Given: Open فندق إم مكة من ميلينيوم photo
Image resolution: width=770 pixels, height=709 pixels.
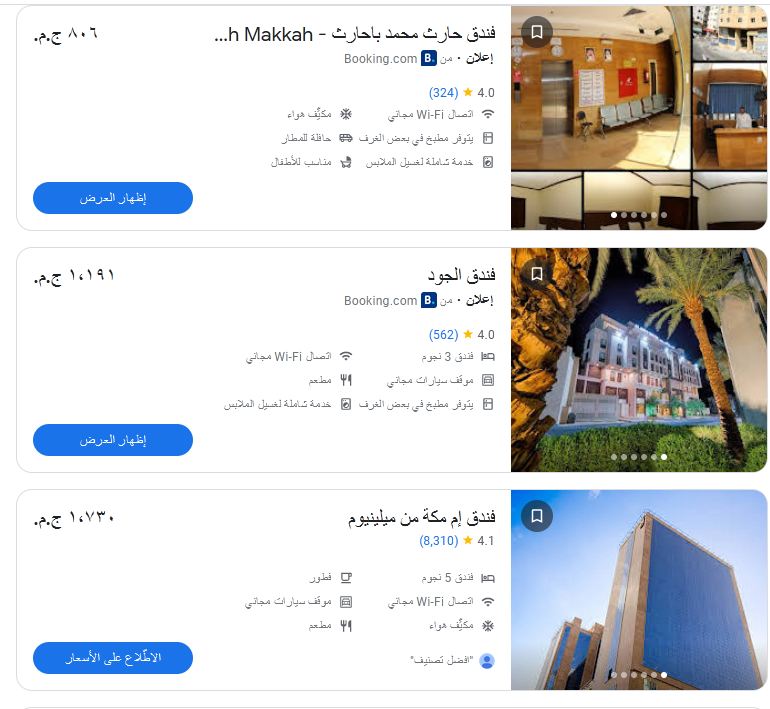Looking at the screenshot, I should (x=640, y=600).
